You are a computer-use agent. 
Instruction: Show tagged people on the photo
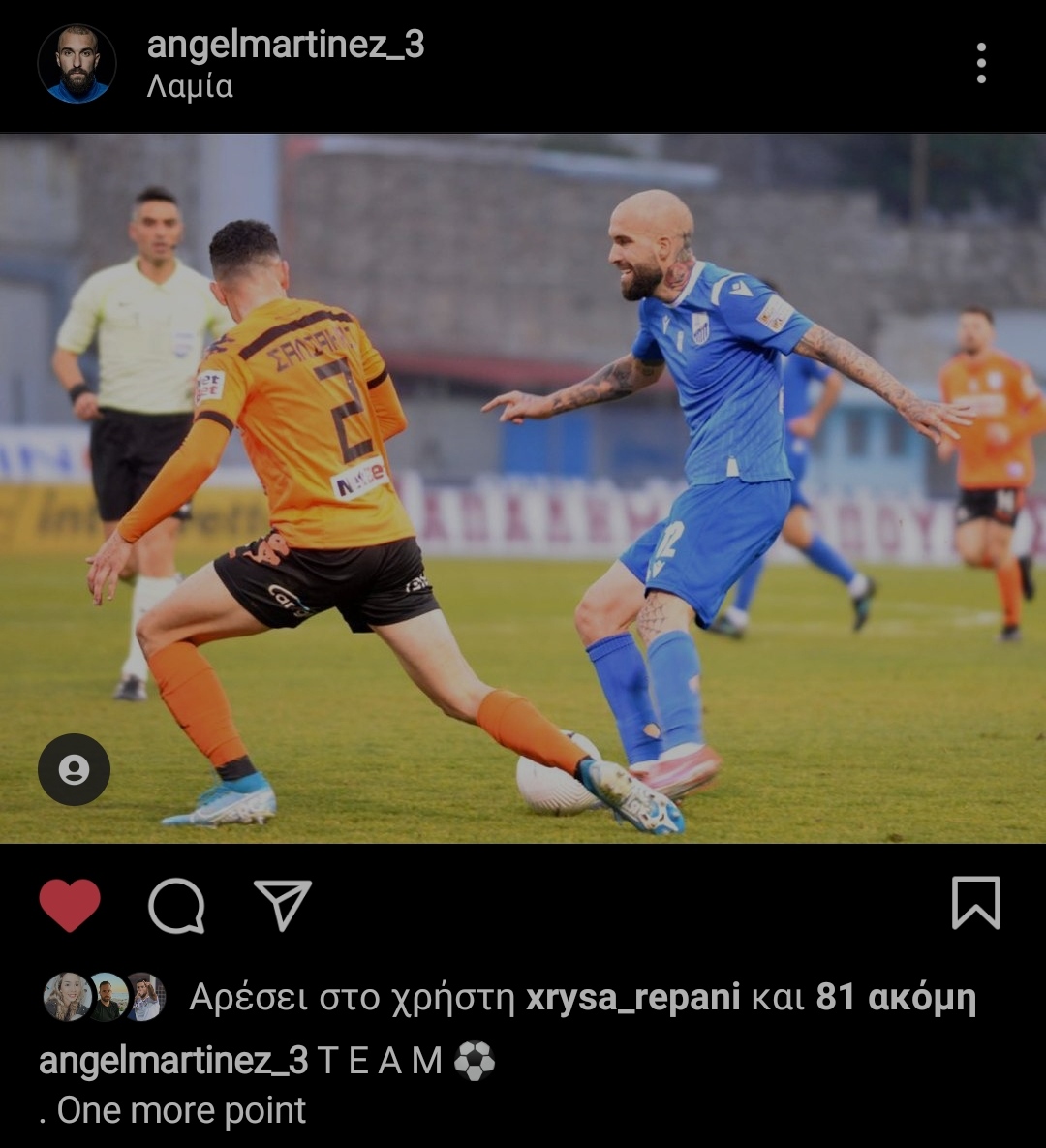tap(74, 770)
